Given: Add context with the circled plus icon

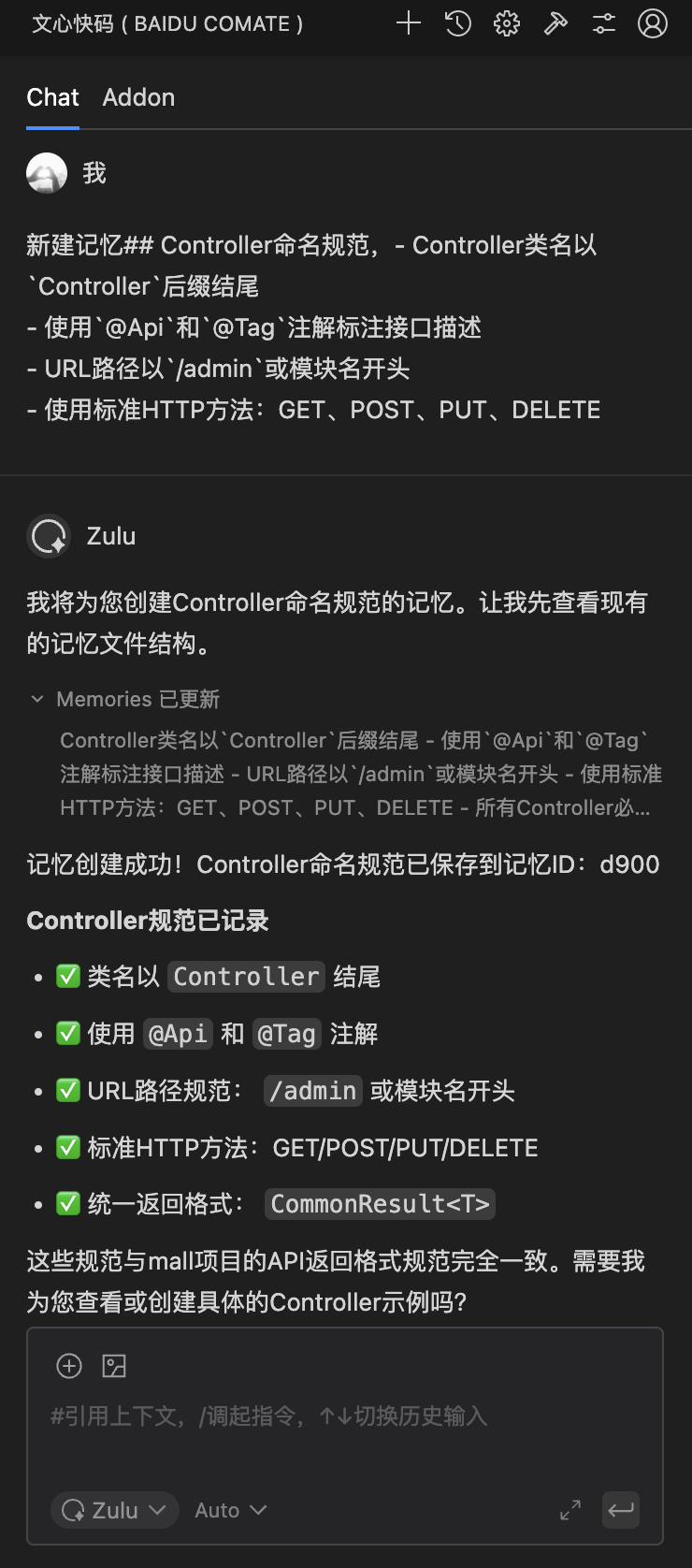Looking at the screenshot, I should pyautogui.click(x=69, y=1366).
